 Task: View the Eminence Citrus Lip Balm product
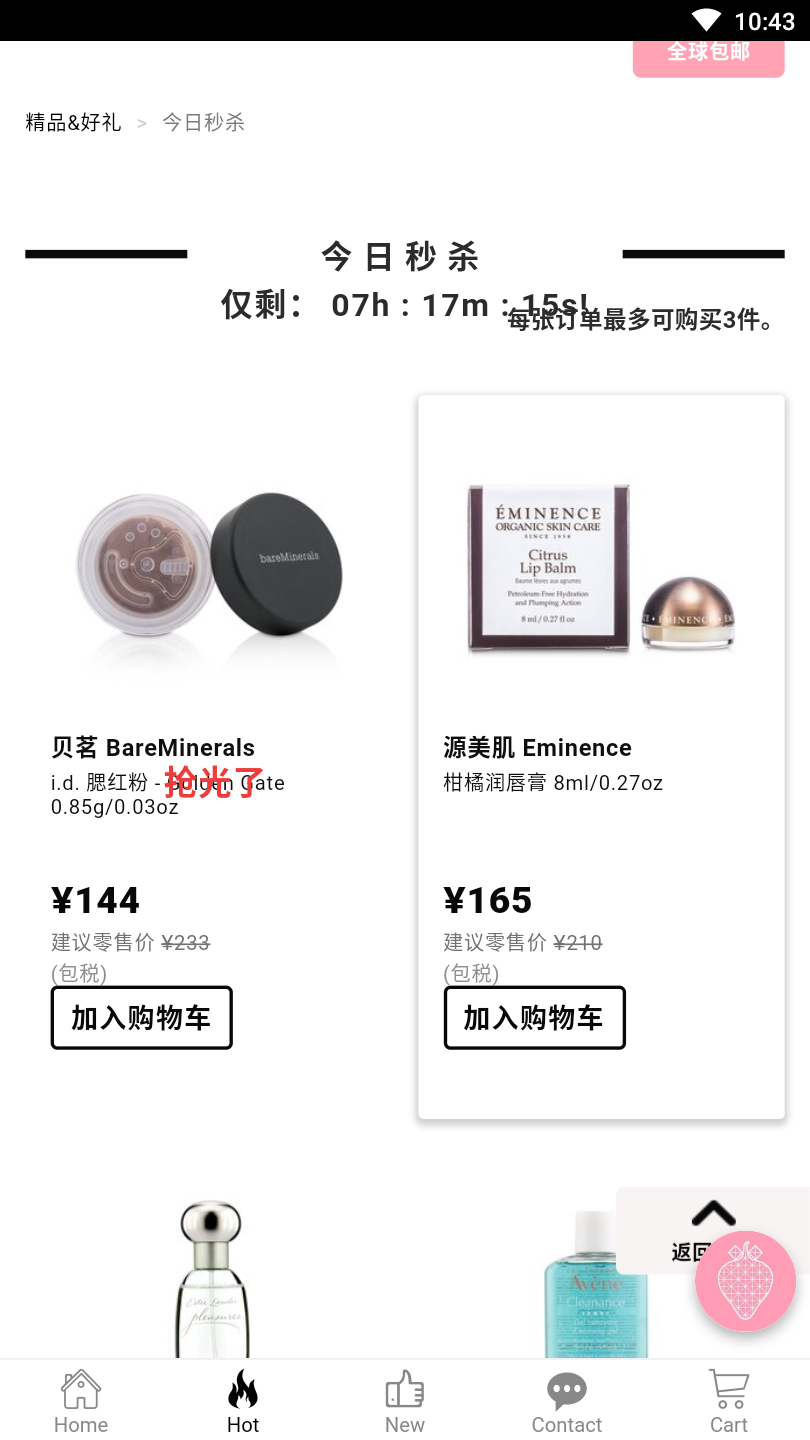601,568
